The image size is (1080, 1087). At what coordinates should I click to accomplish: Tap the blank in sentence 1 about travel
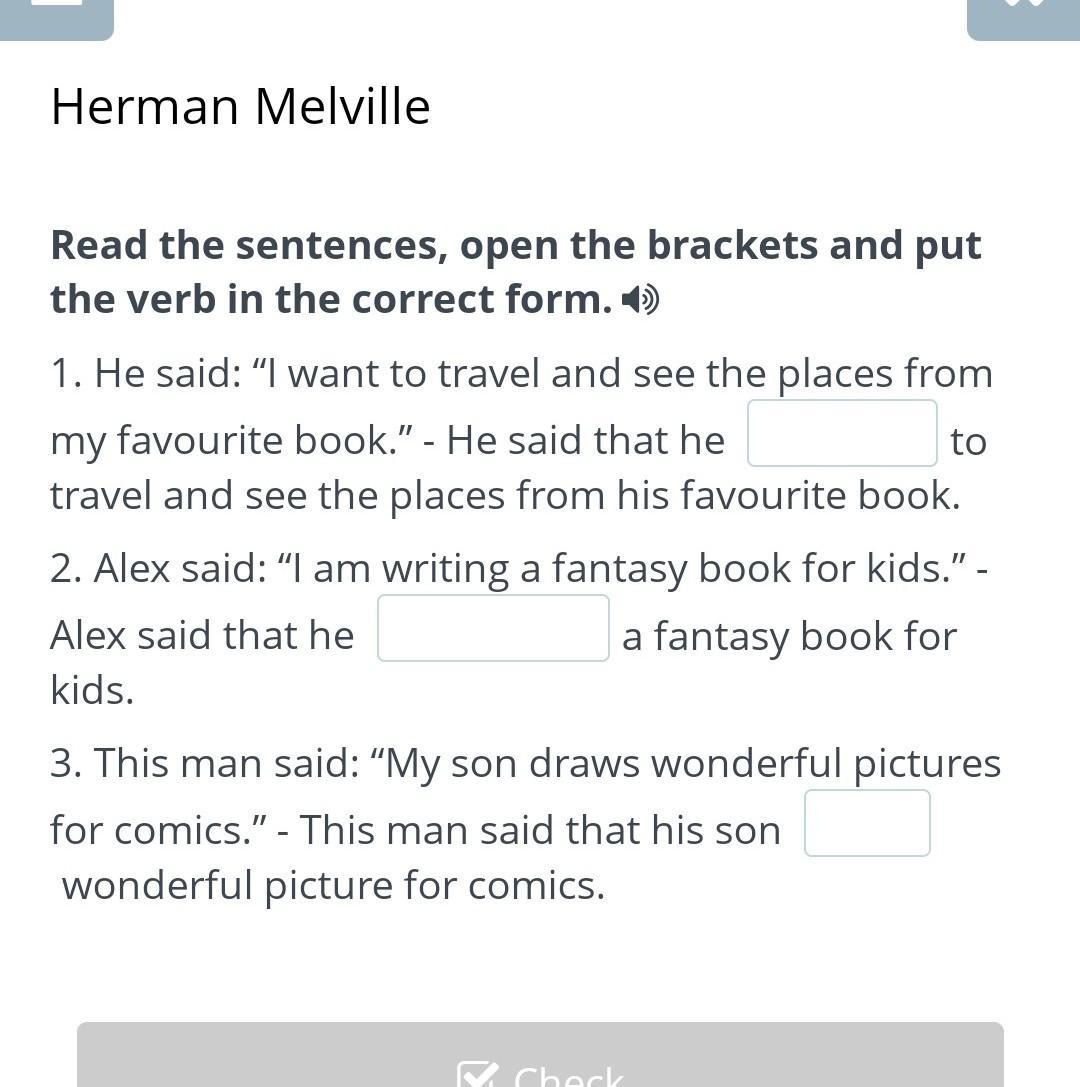tap(842, 433)
